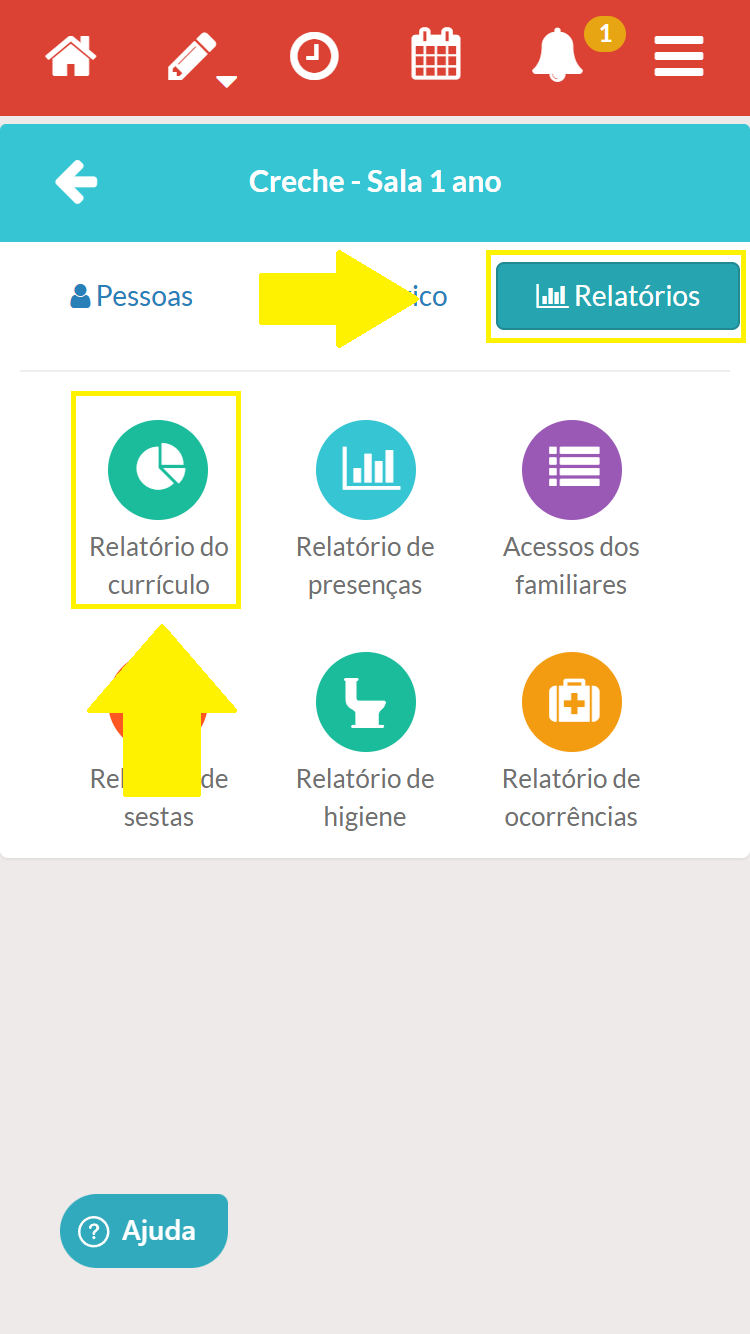
Task: Open the clock icon
Action: click(314, 56)
